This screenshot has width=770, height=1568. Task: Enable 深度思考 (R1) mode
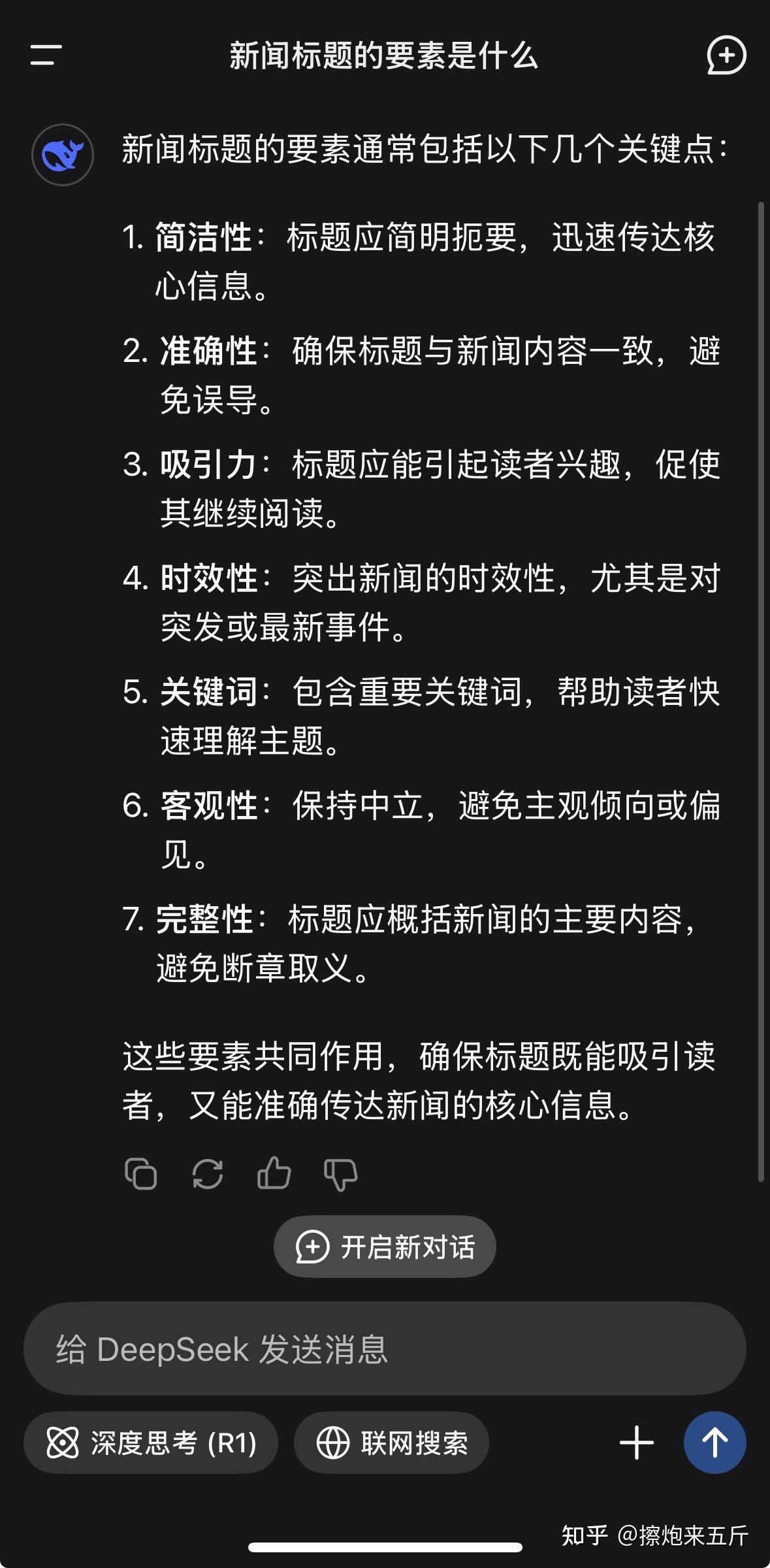pos(151,1443)
